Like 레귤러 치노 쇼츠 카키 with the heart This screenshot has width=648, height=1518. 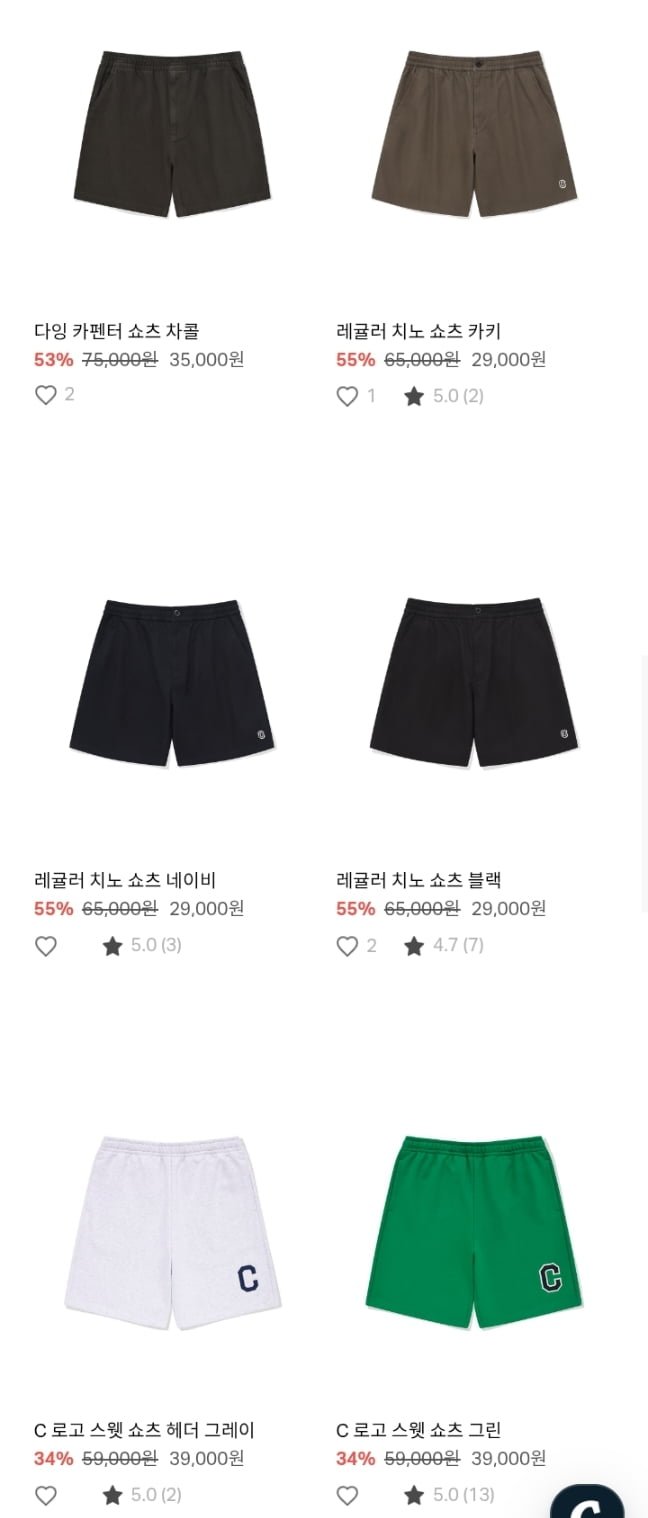click(347, 396)
